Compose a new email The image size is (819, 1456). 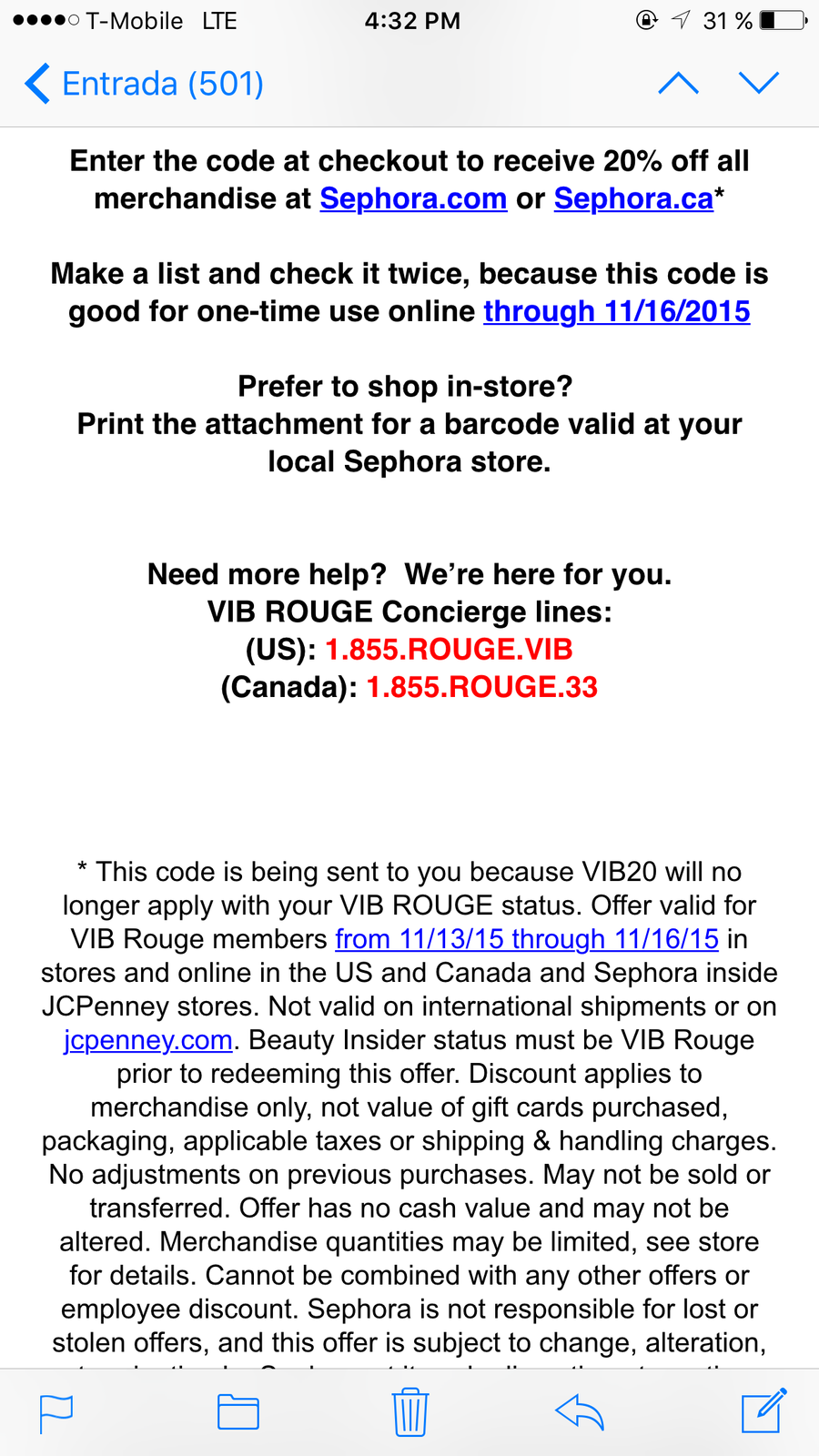click(763, 1410)
